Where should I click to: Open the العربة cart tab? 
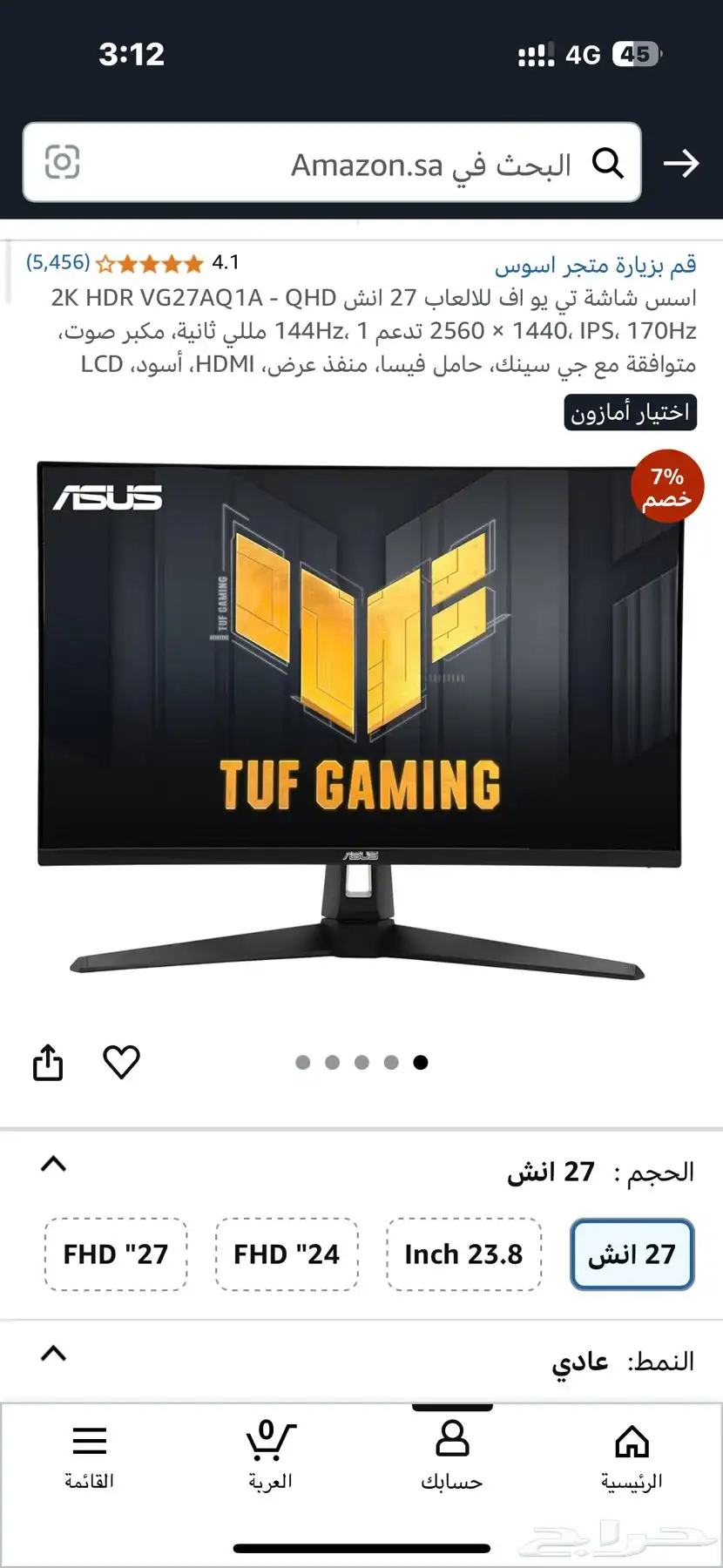point(270,1455)
